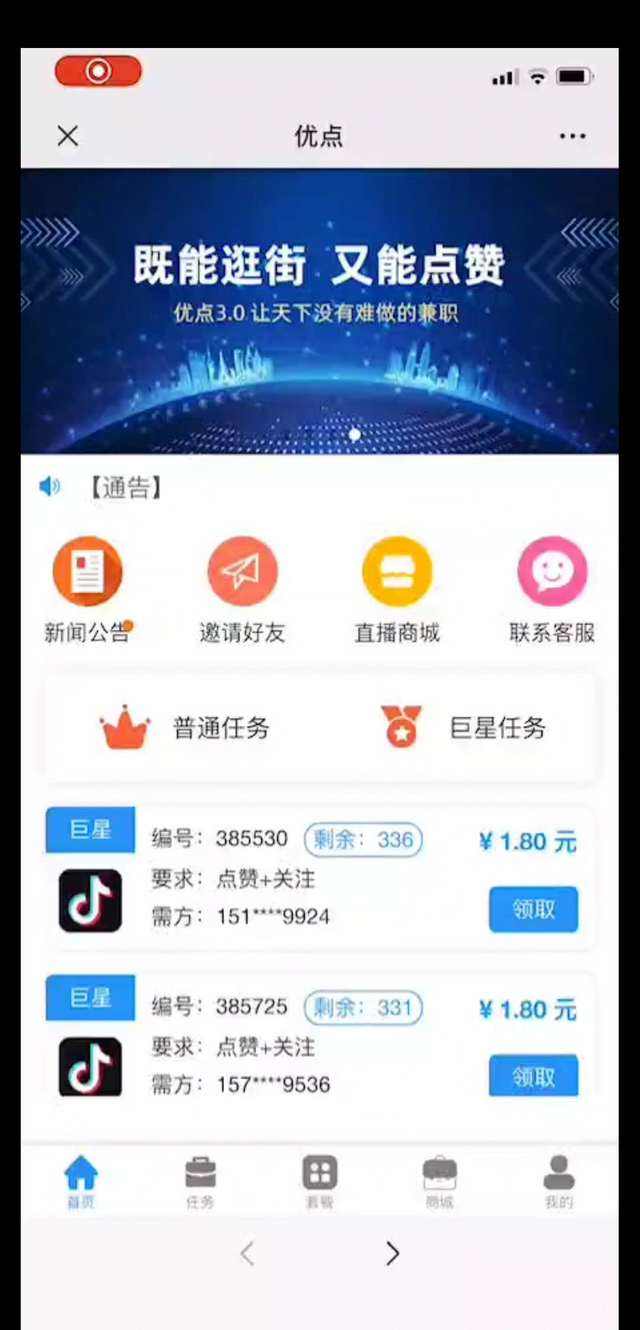Go to the 我的 profile tab

[x=559, y=1181]
